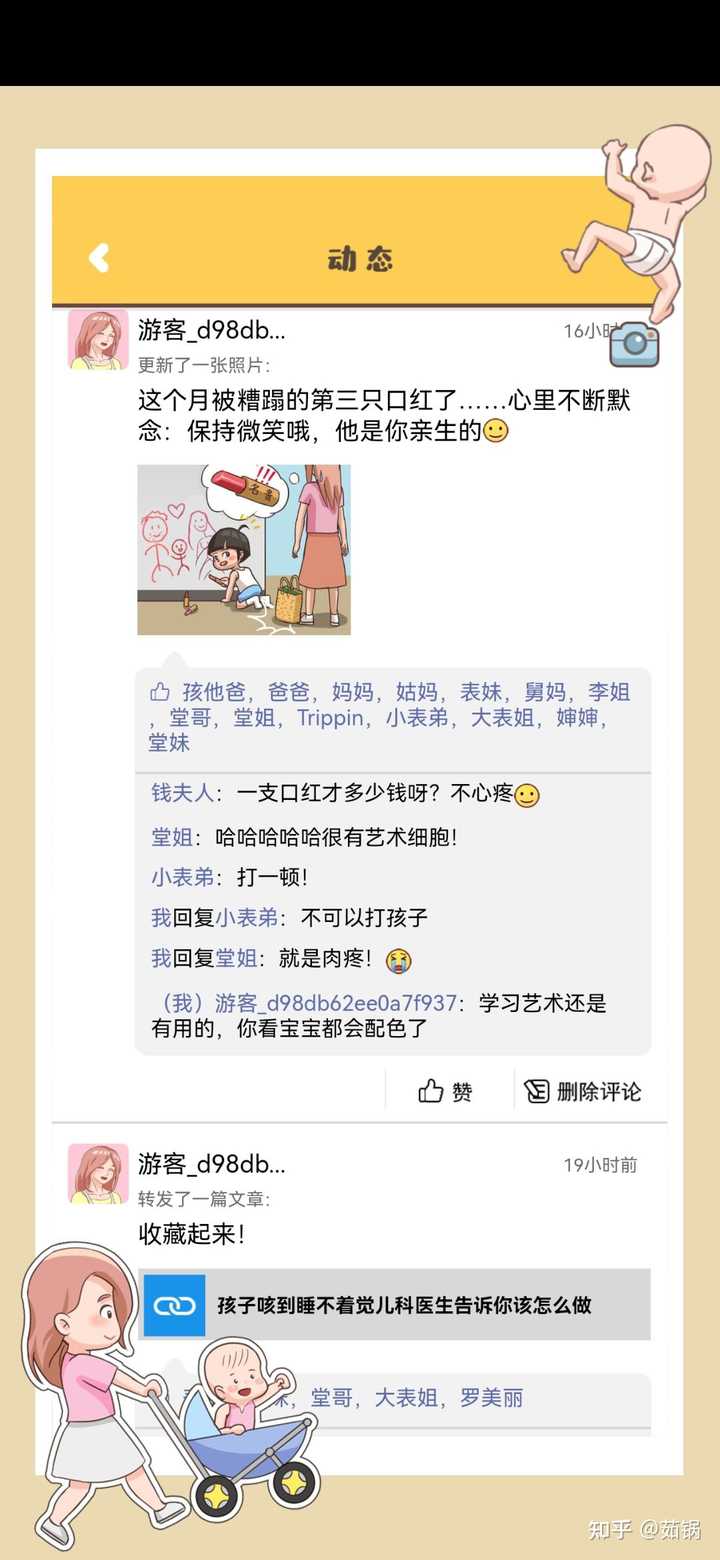Open the camera icon to post
The width and height of the screenshot is (720, 1560).
tap(635, 345)
